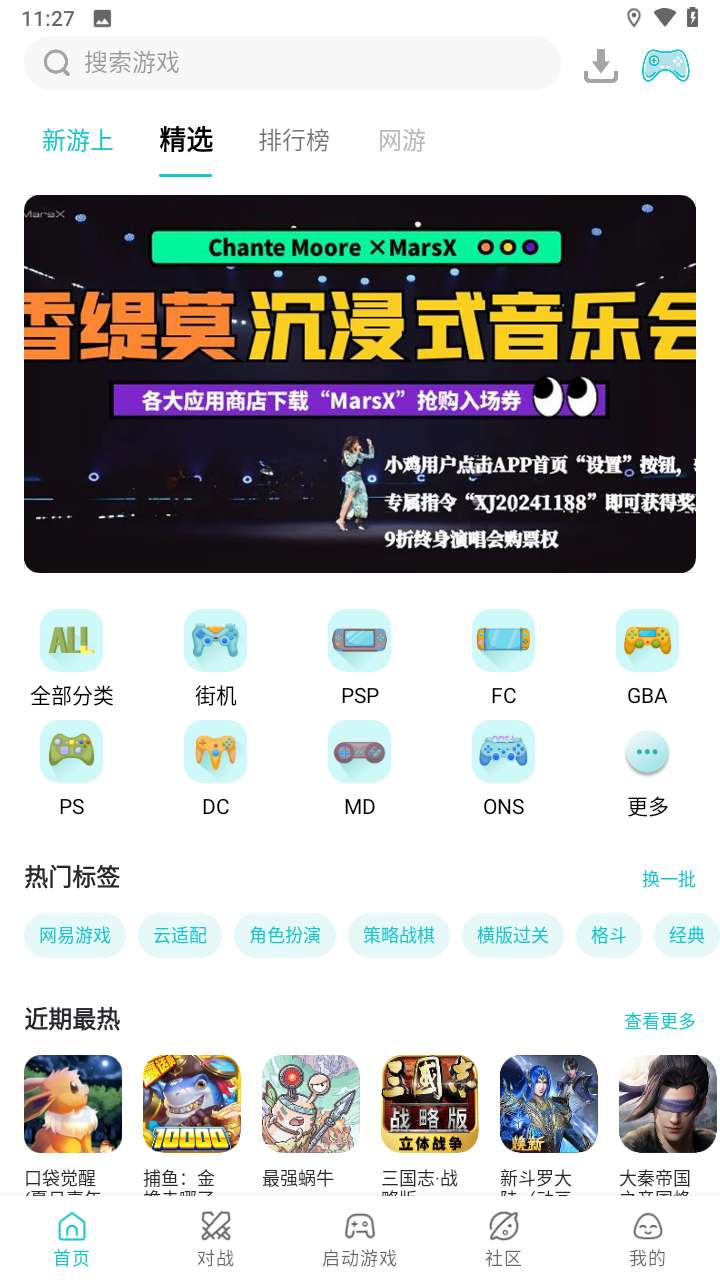Switch to the 我的 tab
The image size is (720, 1280).
click(647, 1239)
